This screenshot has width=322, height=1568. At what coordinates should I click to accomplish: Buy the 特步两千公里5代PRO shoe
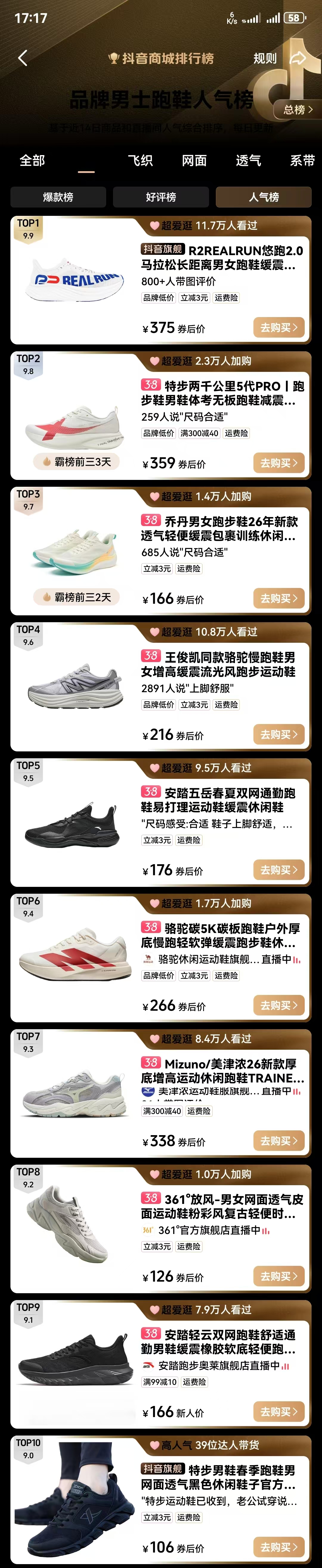[278, 463]
